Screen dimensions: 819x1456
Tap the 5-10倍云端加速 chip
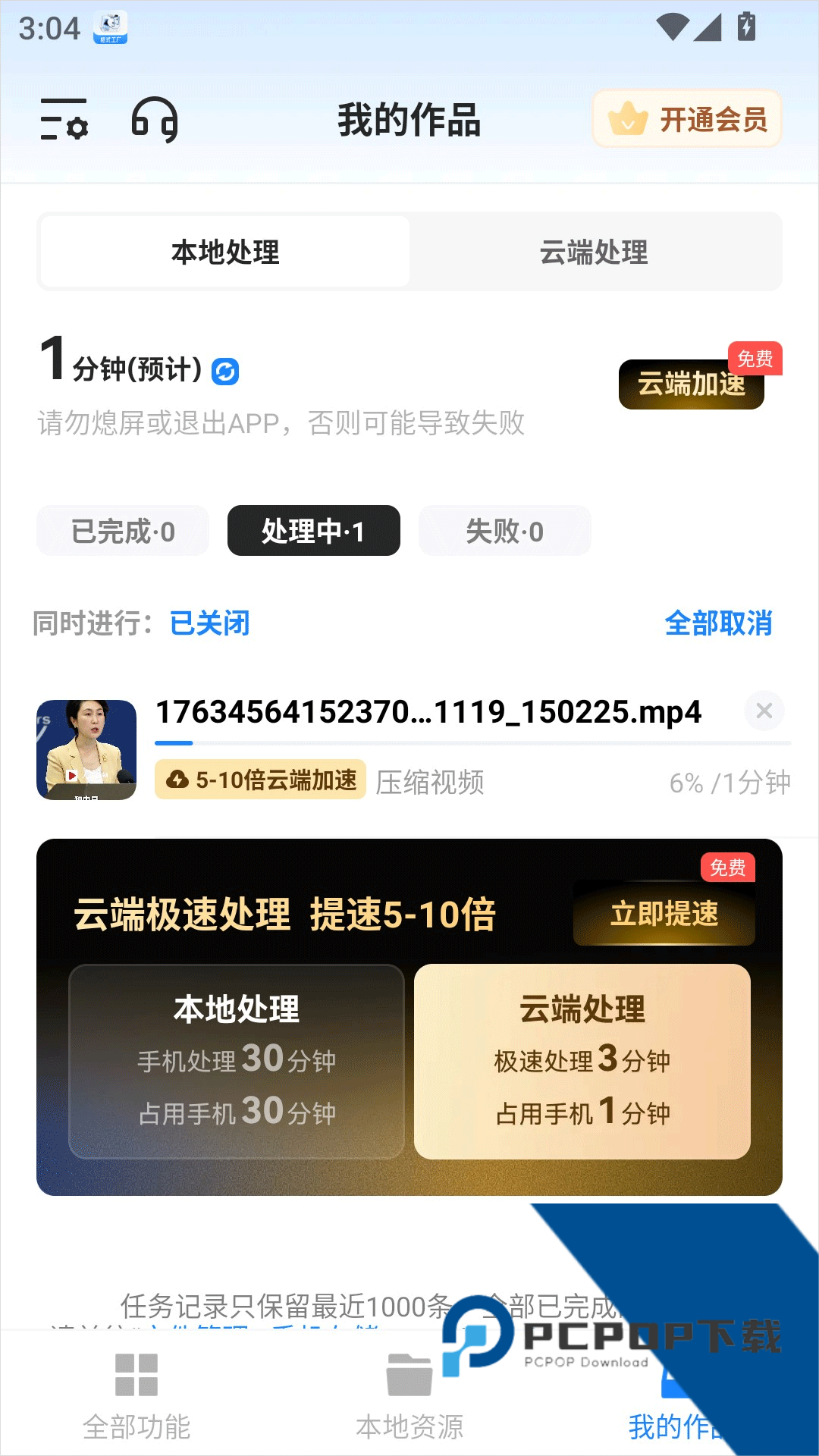pos(261,780)
